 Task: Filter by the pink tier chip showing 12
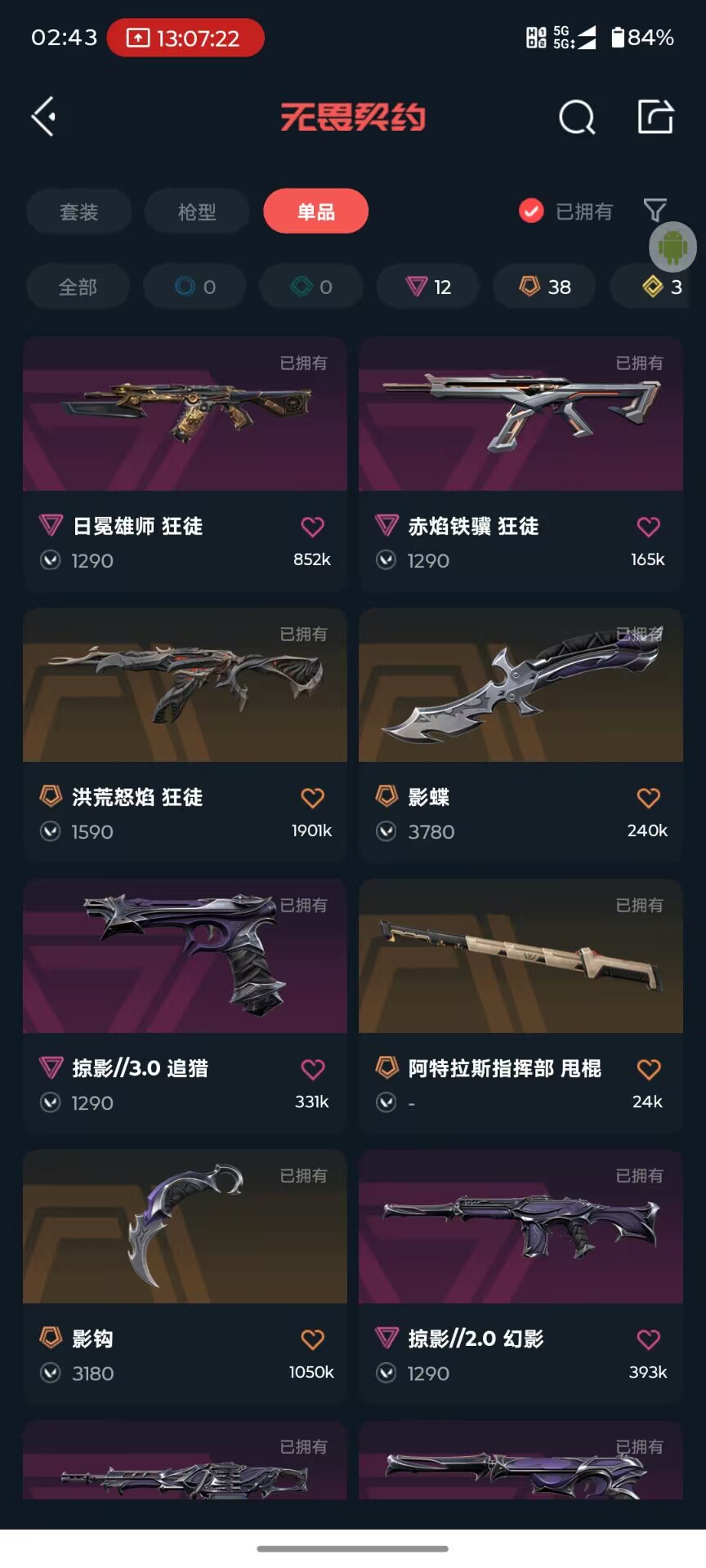point(428,287)
